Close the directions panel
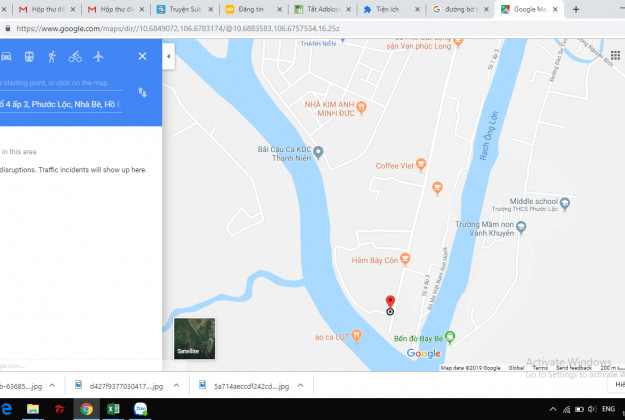Screen dimensions: 625x420 click(142, 57)
